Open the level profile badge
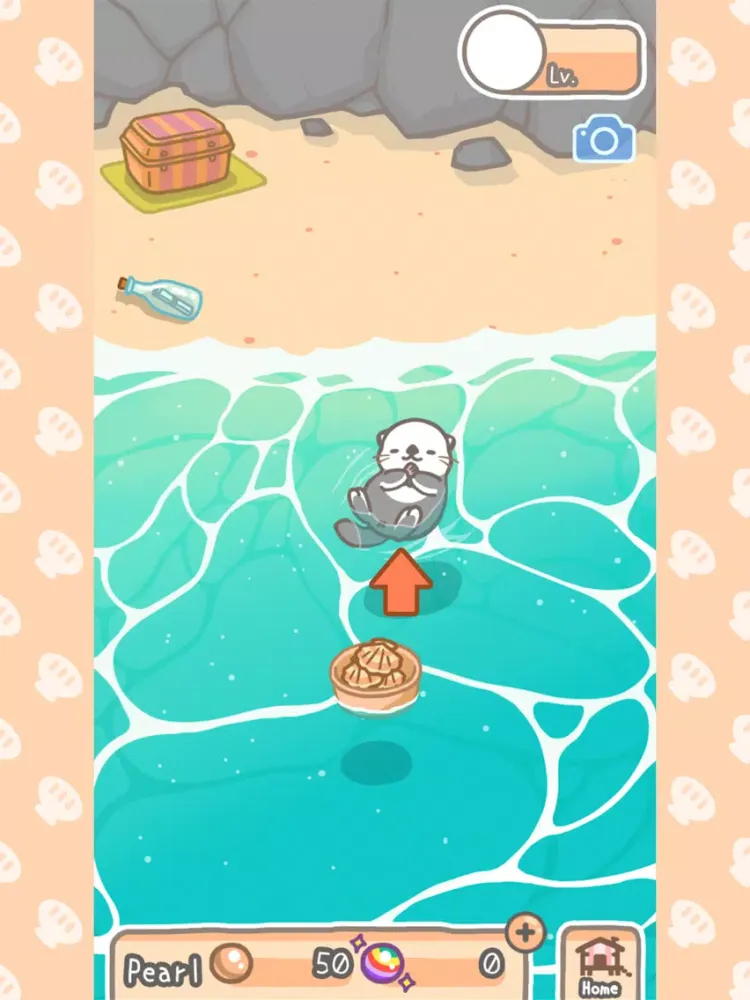This screenshot has height=1000, width=750. 552,52
